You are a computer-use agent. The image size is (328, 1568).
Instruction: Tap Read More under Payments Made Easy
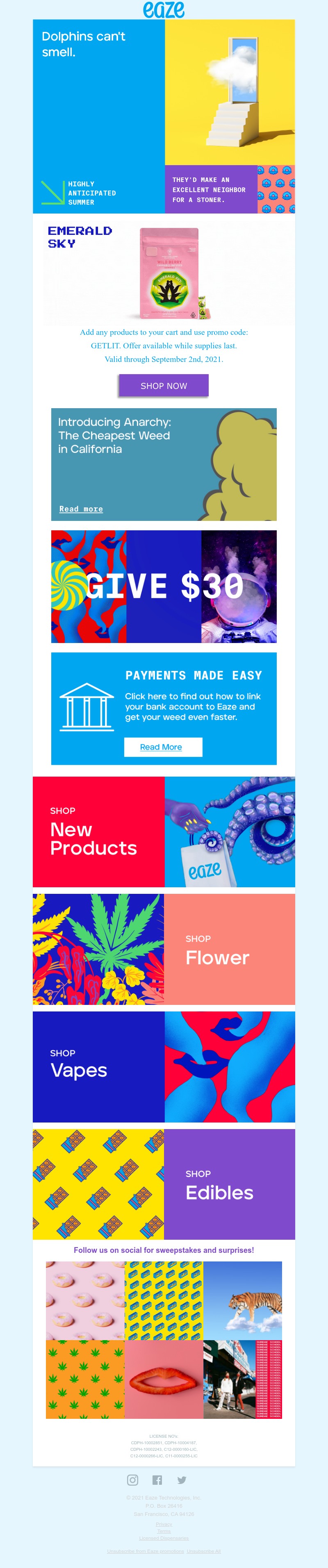tap(161, 747)
